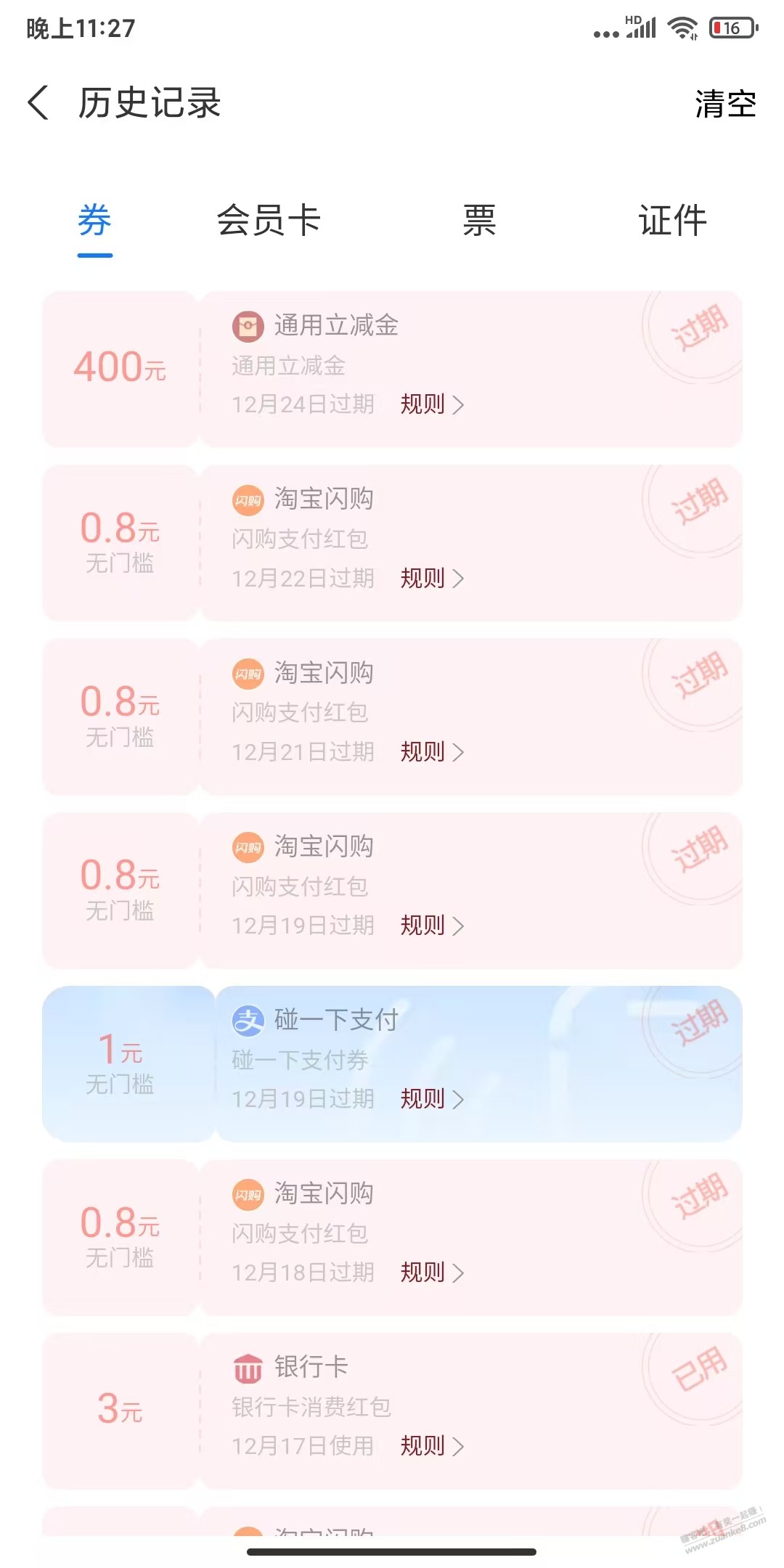Open 规则 for the 400元 coupon
The width and height of the screenshot is (784, 1568).
pyautogui.click(x=432, y=405)
